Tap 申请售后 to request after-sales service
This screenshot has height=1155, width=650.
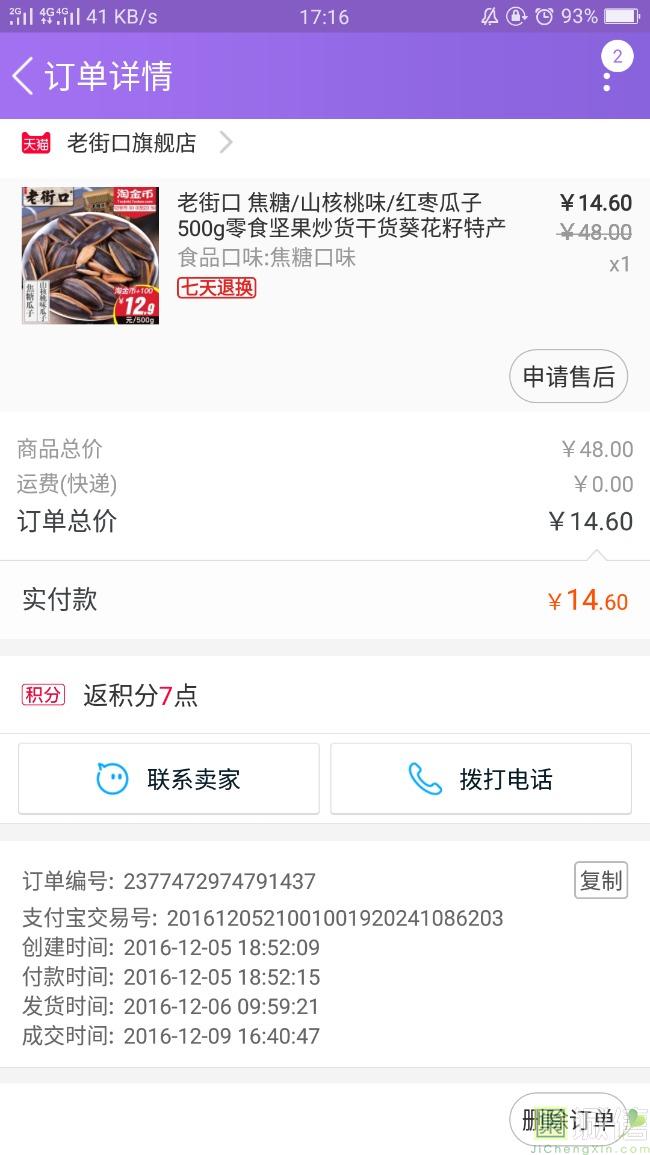point(568,377)
